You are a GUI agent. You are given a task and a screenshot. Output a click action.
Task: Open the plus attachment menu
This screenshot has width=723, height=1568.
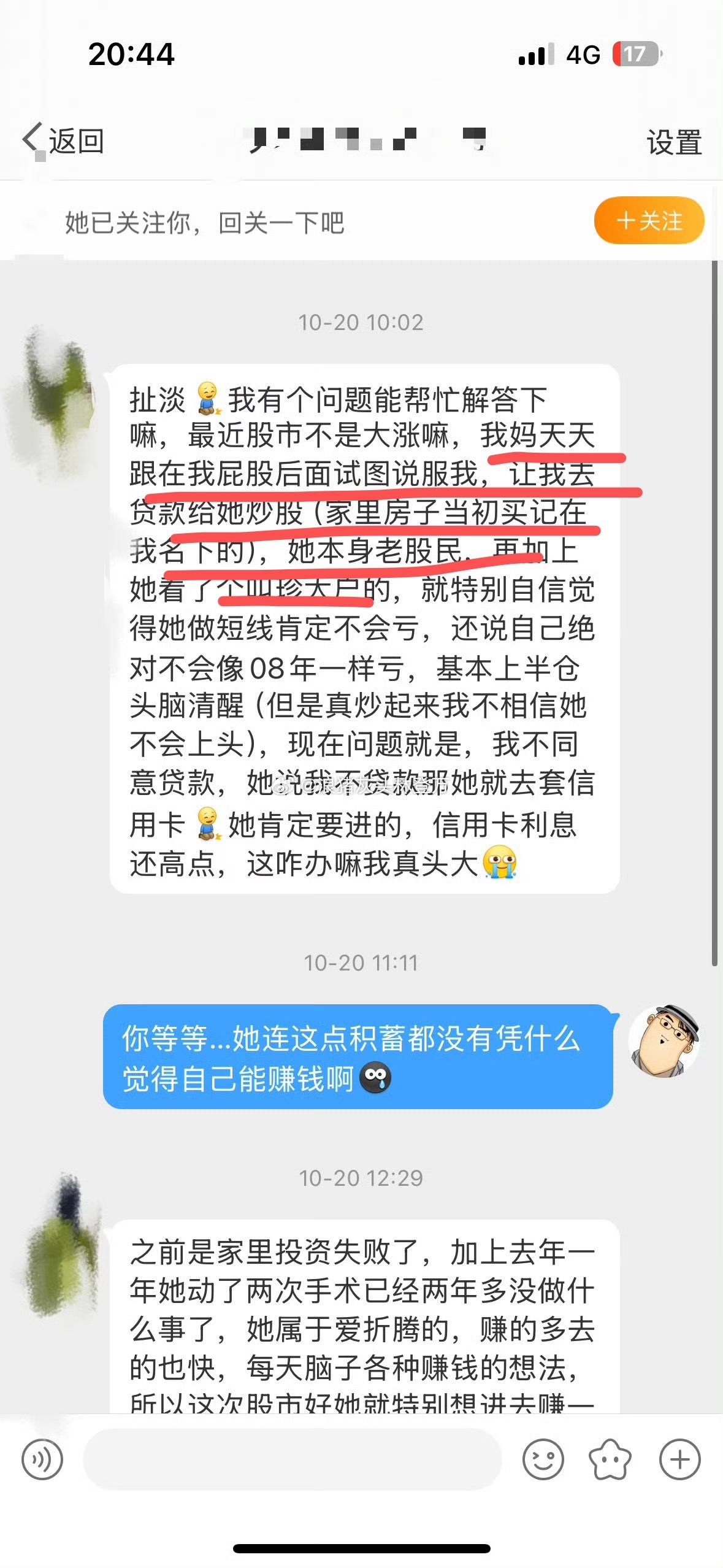click(x=679, y=1459)
